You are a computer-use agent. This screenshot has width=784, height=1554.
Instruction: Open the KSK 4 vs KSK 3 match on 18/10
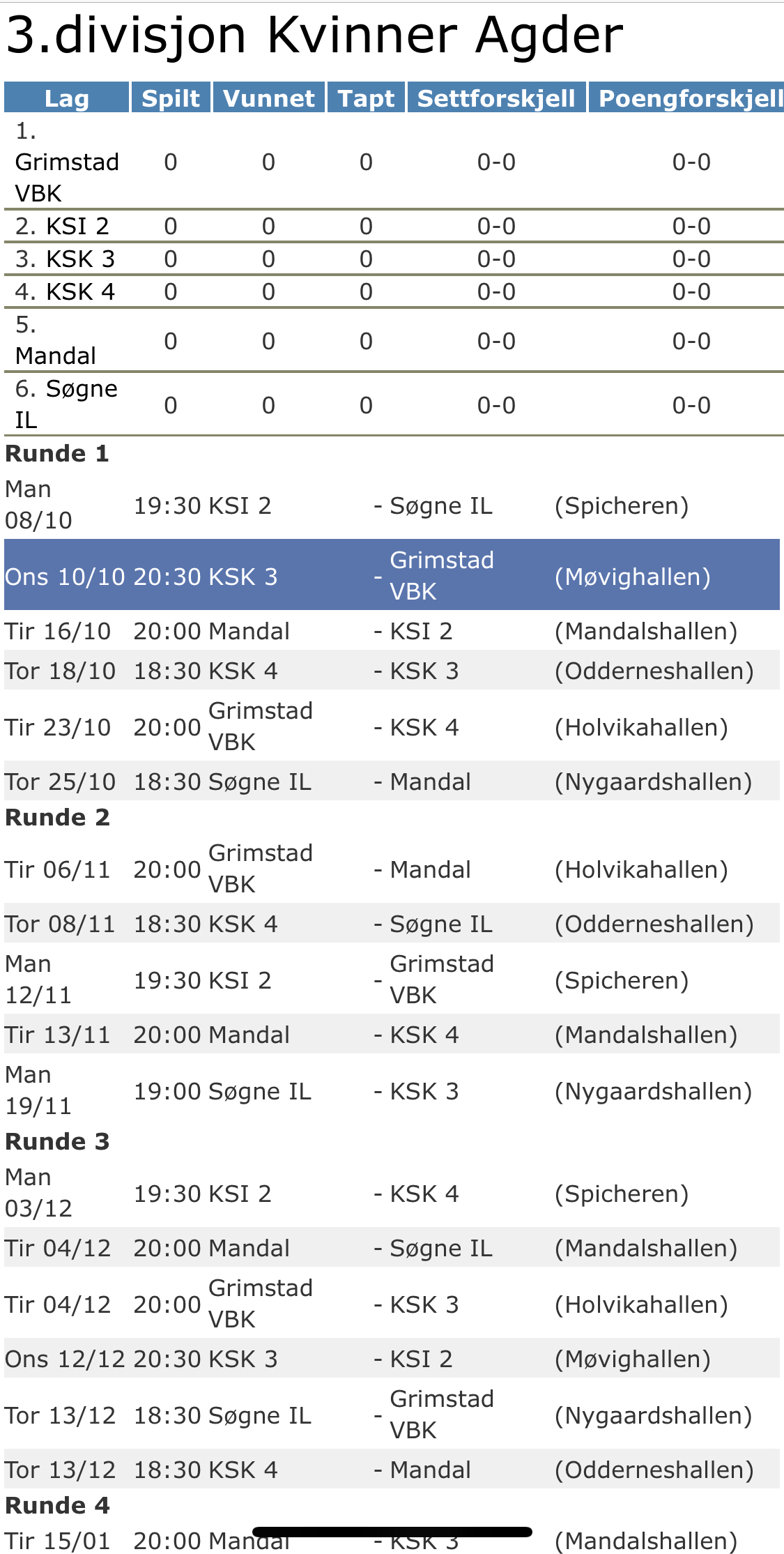[x=392, y=671]
